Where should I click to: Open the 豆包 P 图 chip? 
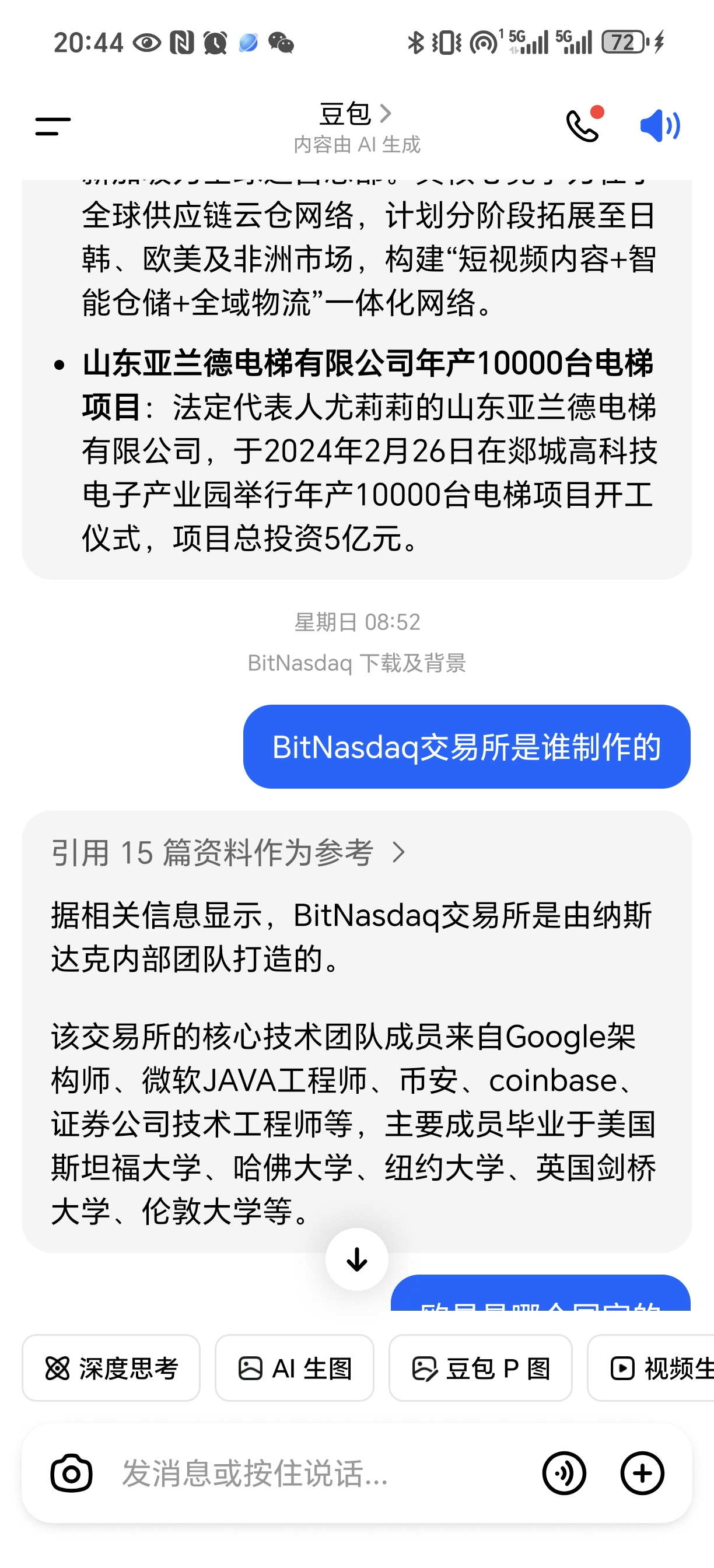(480, 1368)
